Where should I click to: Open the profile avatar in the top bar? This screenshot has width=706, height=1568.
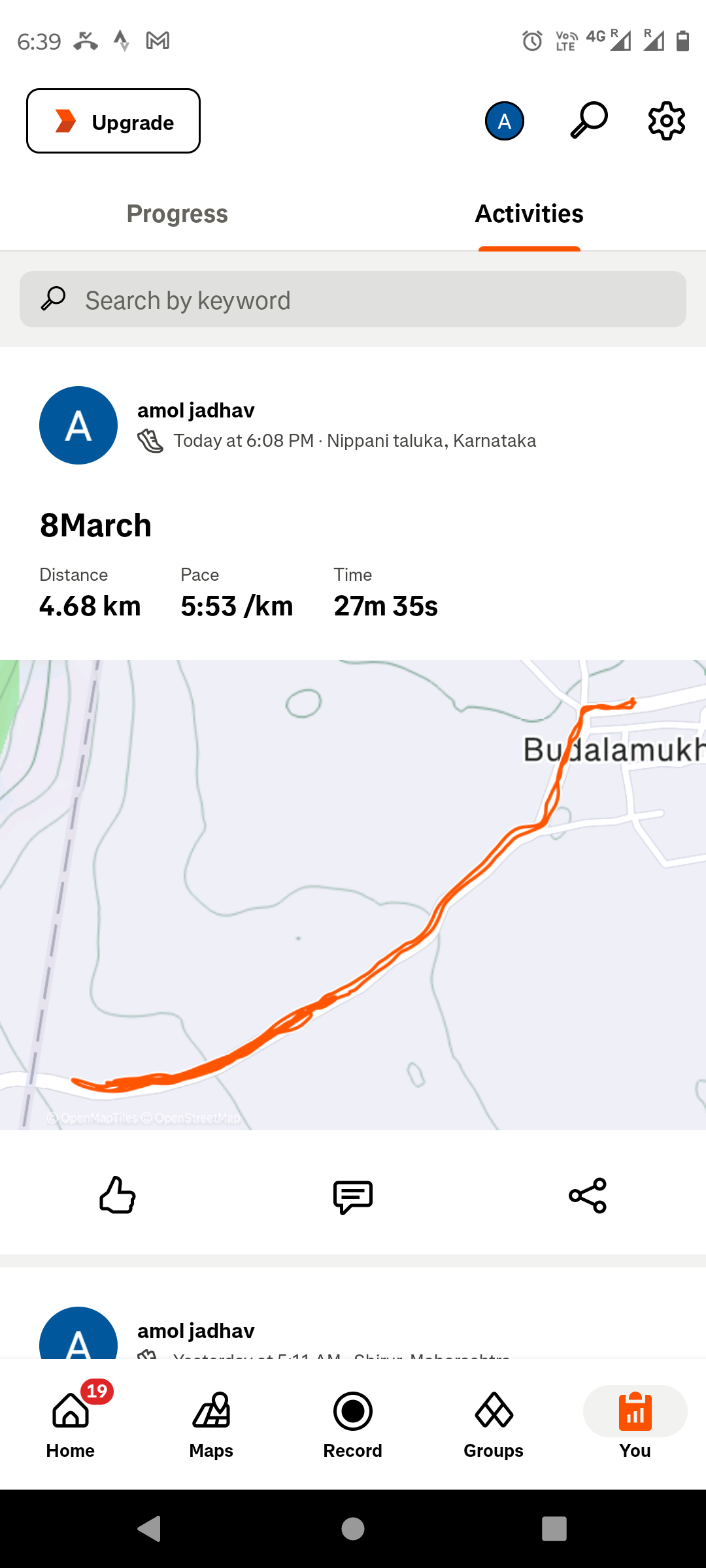[504, 121]
